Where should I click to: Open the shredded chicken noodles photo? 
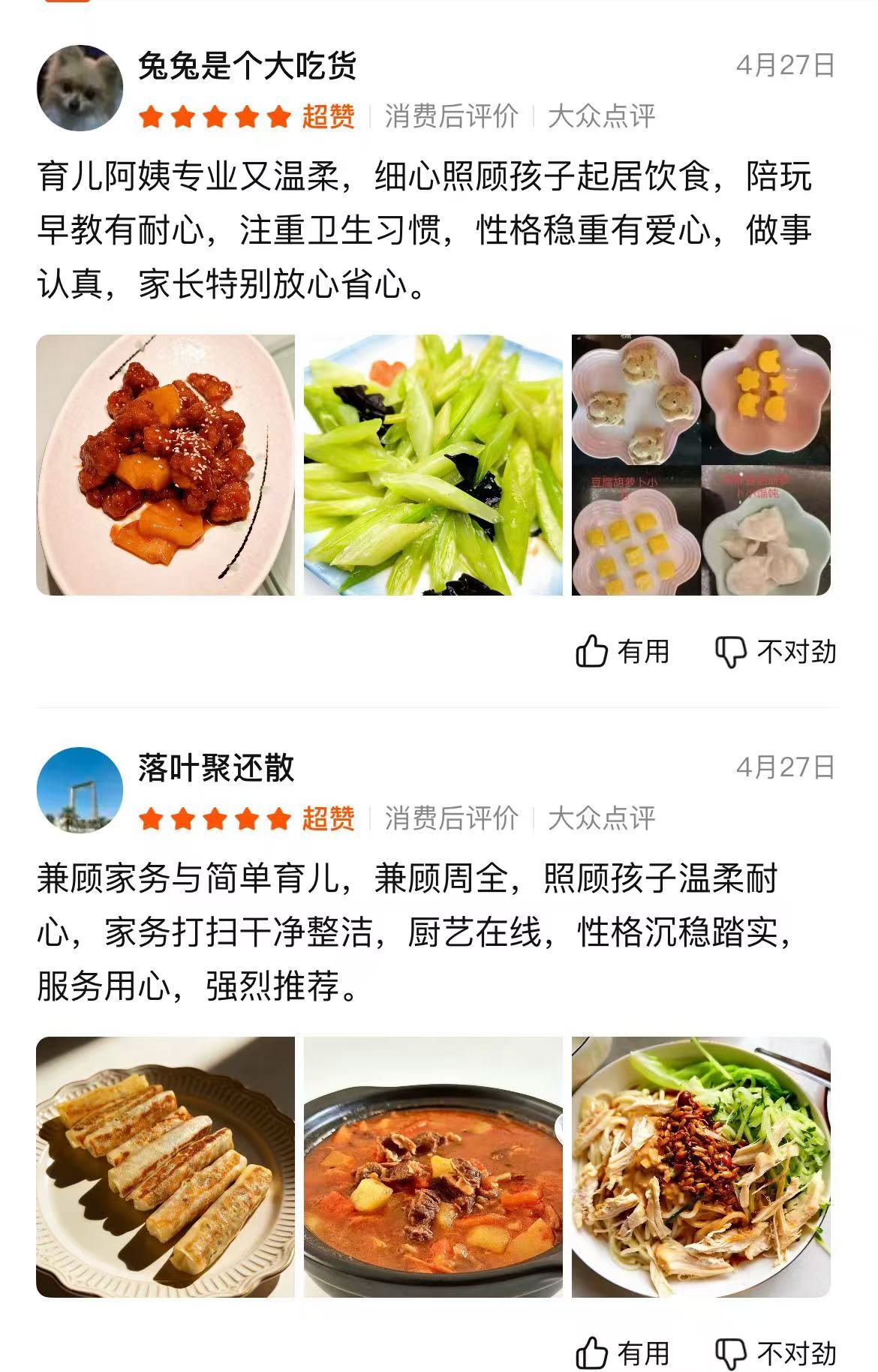(701, 1167)
